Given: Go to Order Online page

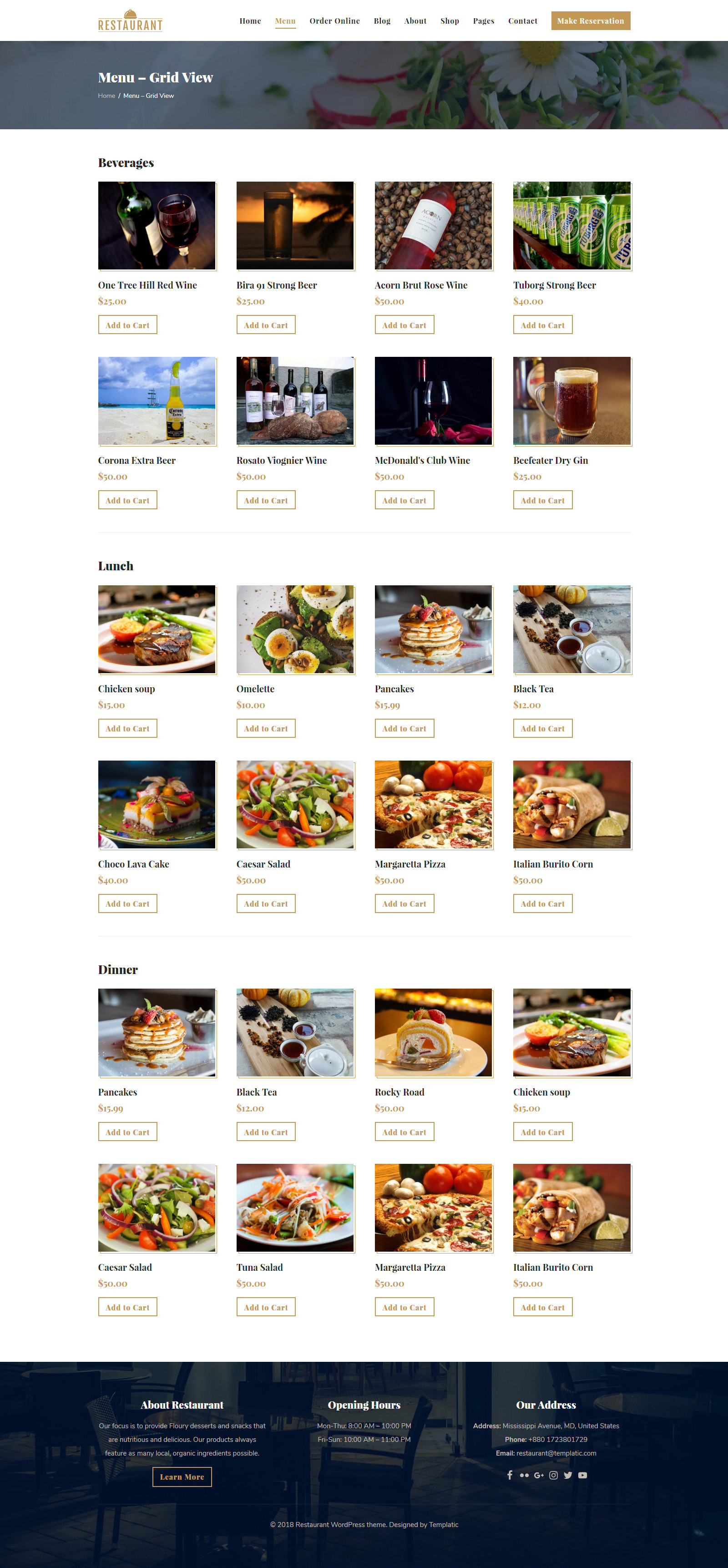Looking at the screenshot, I should 334,20.
